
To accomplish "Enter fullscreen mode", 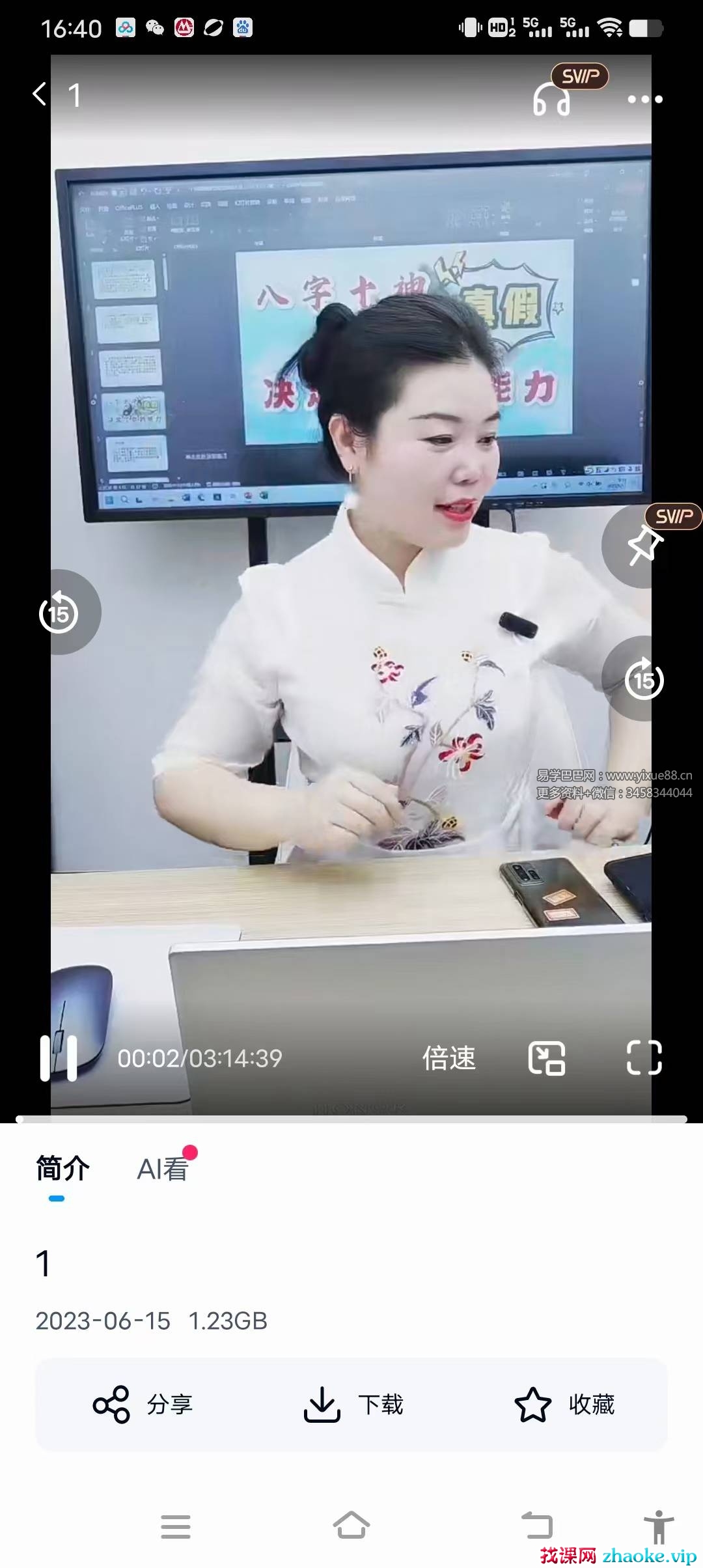I will (x=644, y=1058).
